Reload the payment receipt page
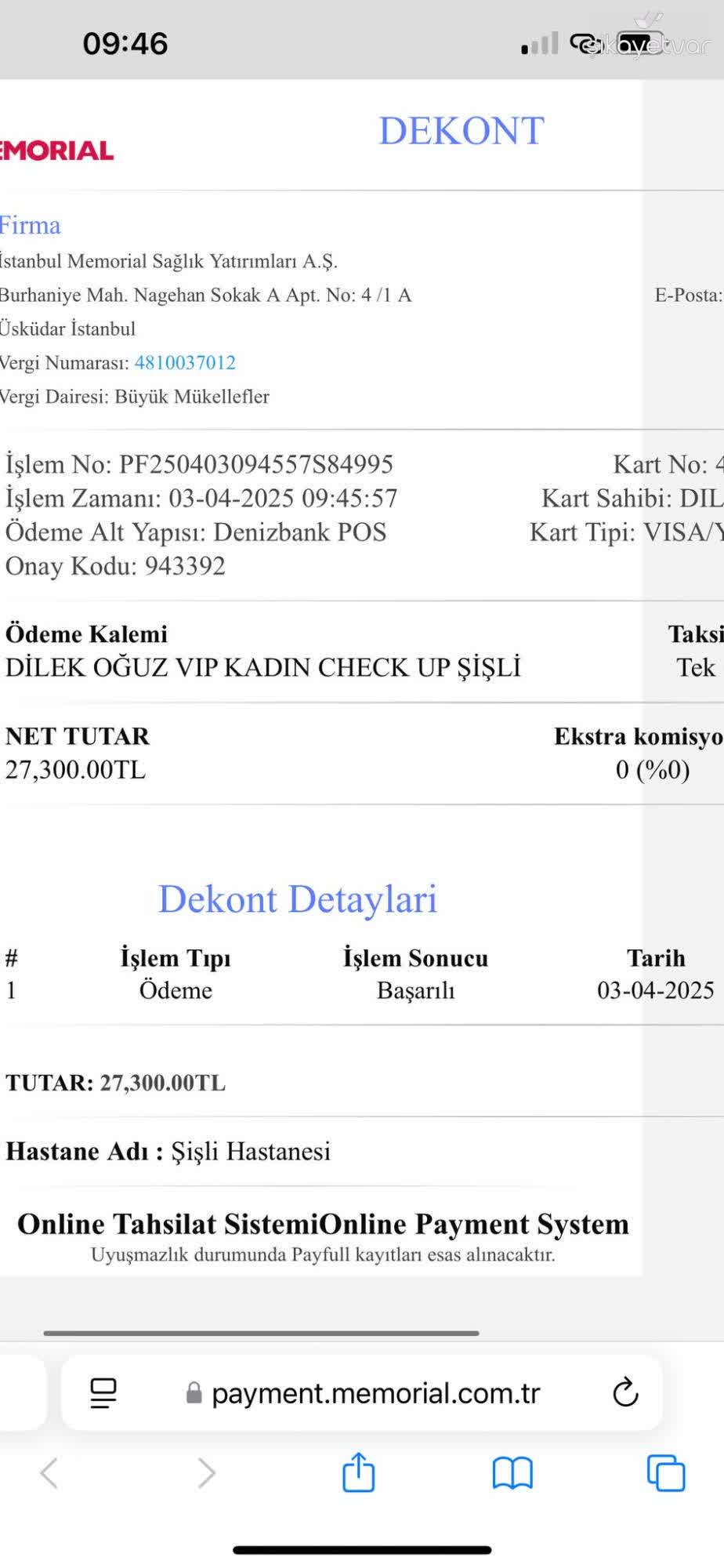 point(625,1393)
